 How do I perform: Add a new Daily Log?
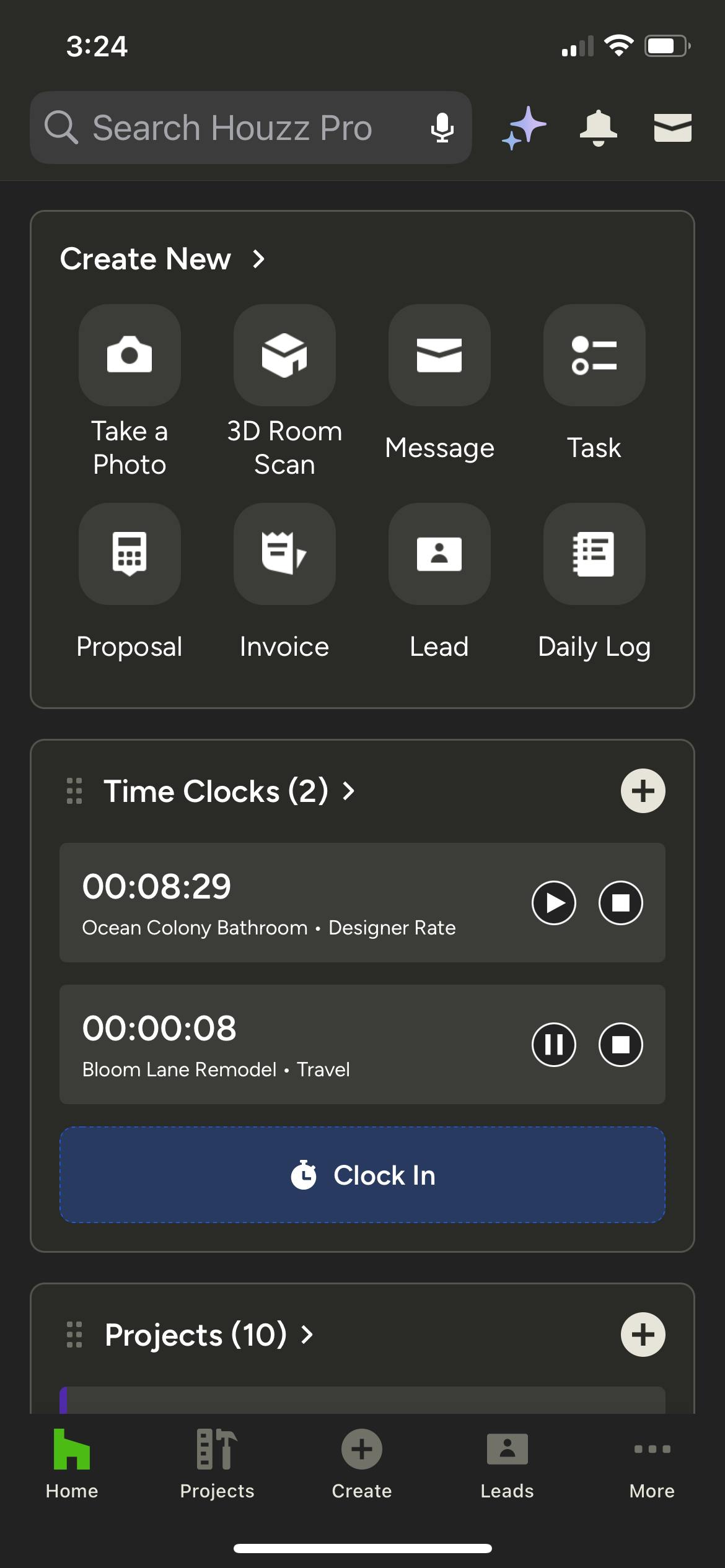point(594,582)
